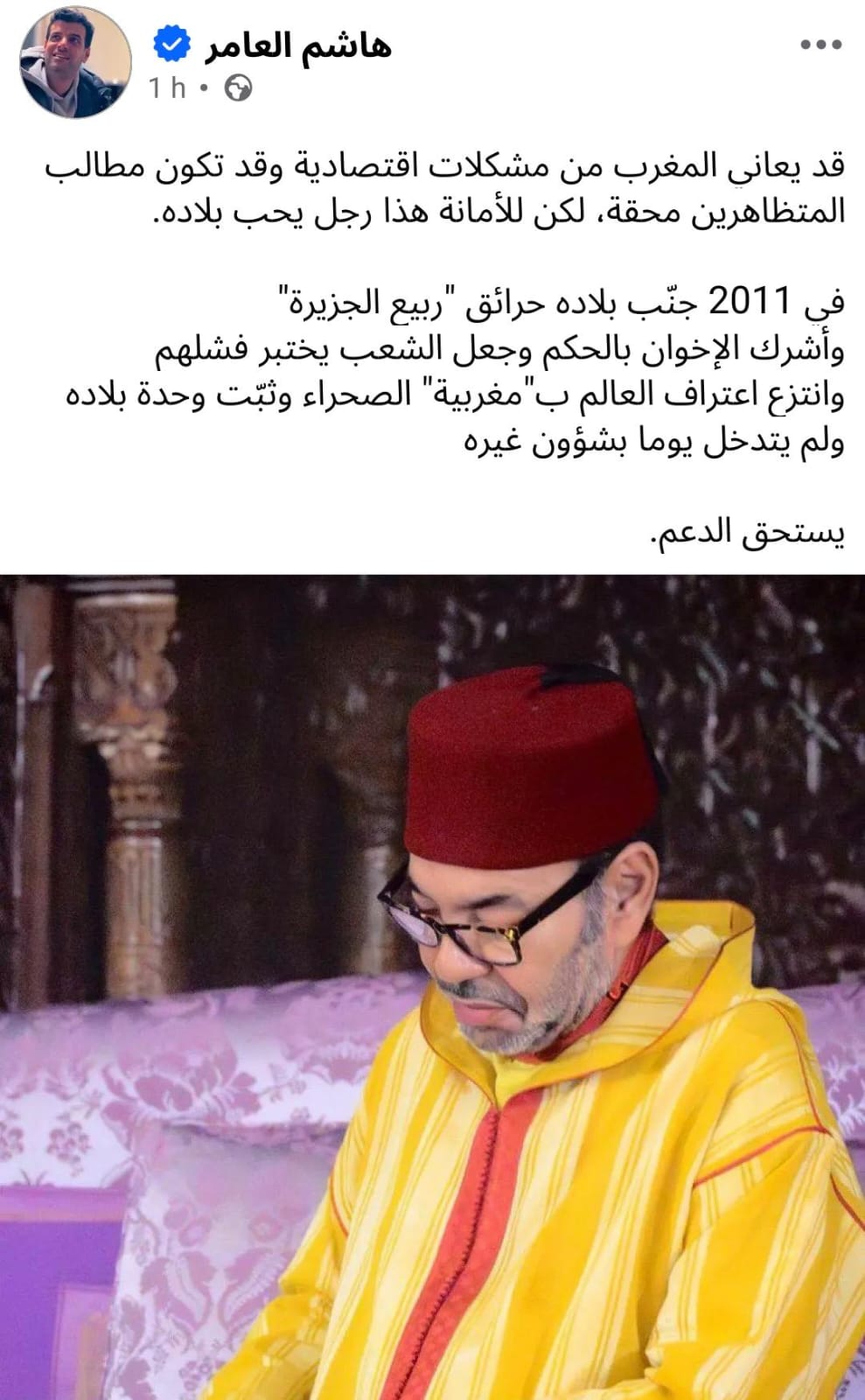Open the post's attached photo
Screen dimensions: 865x1400
point(432,987)
